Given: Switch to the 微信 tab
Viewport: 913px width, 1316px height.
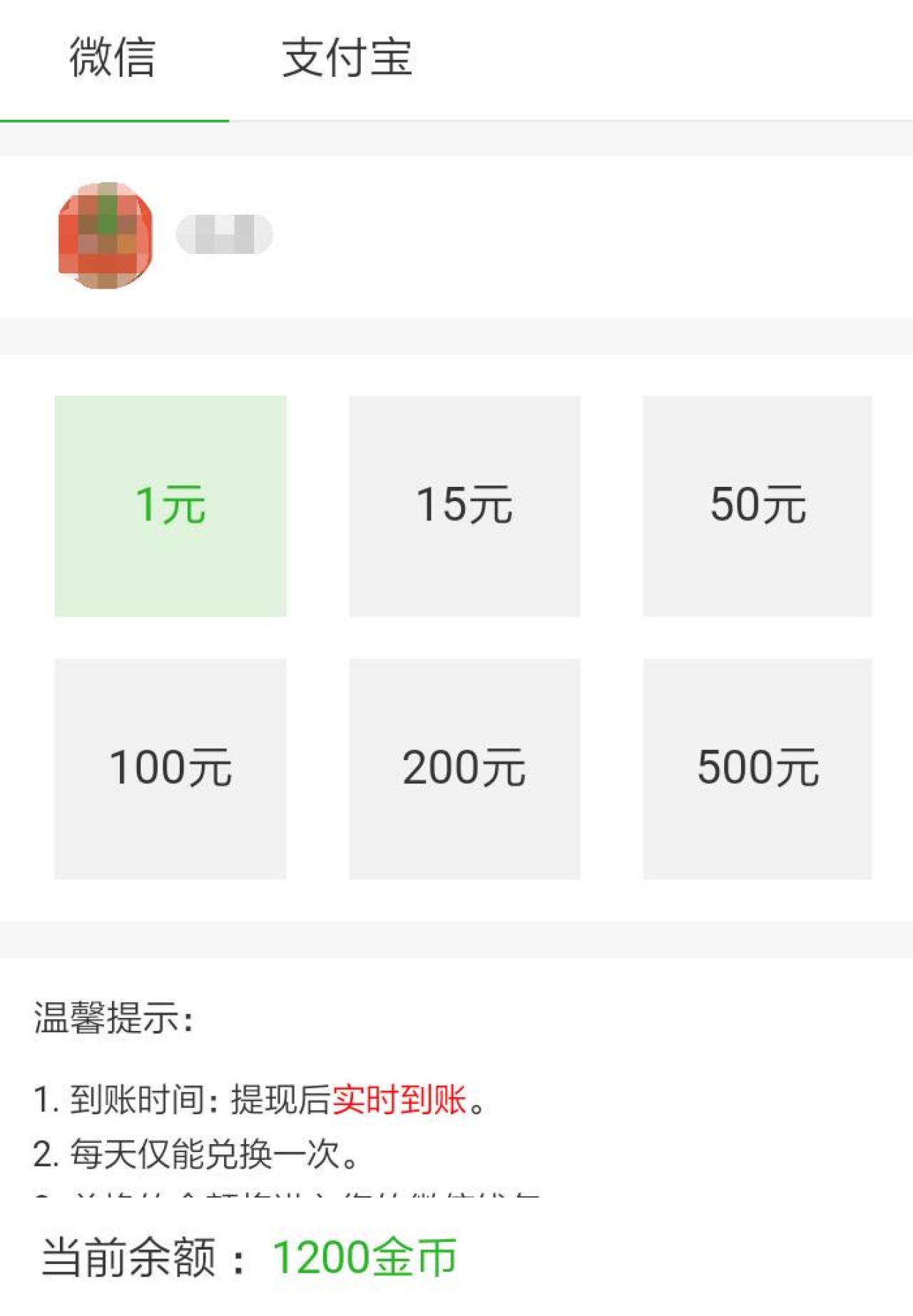Looking at the screenshot, I should 113,58.
